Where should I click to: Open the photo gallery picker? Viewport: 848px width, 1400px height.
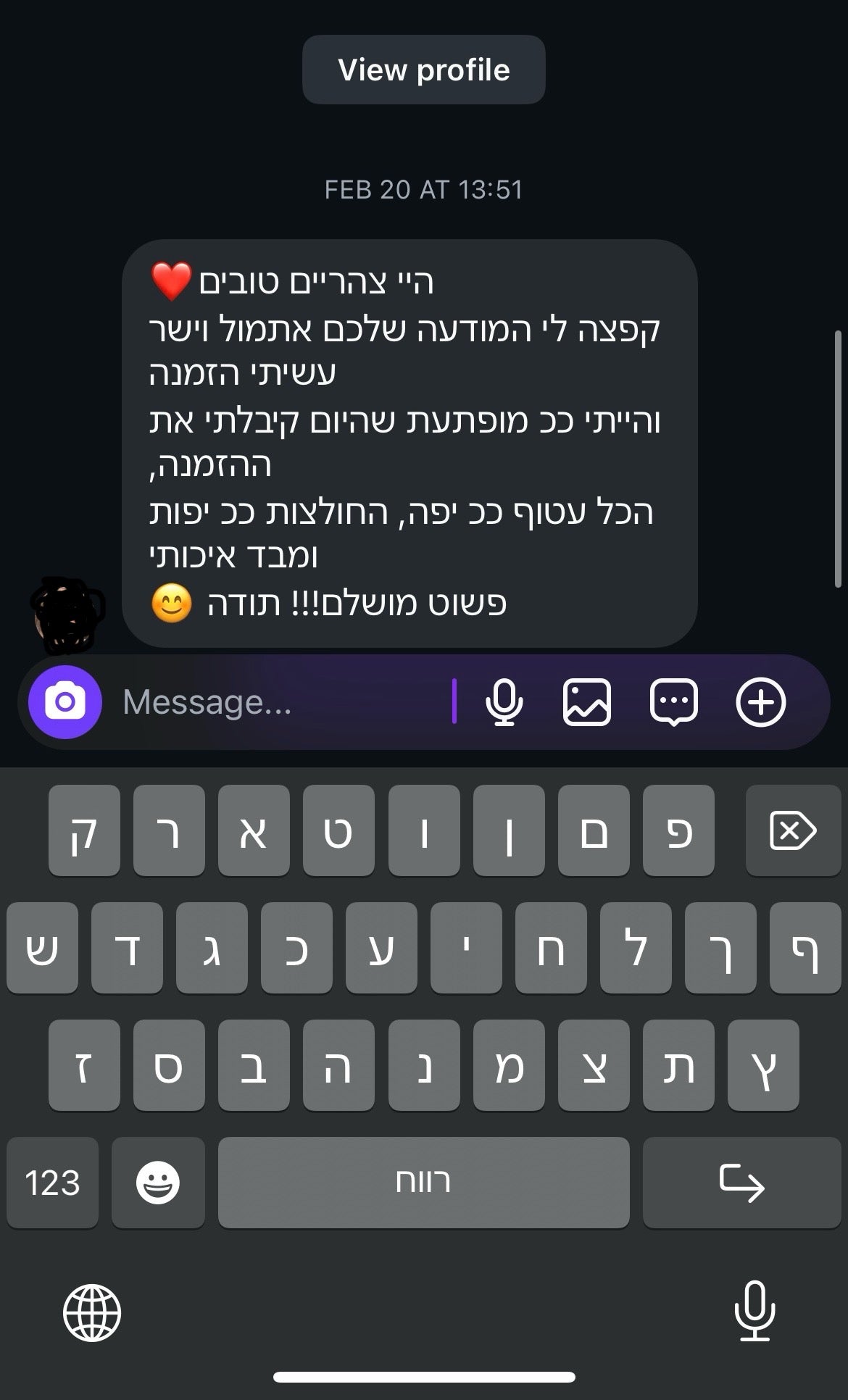pos(586,701)
